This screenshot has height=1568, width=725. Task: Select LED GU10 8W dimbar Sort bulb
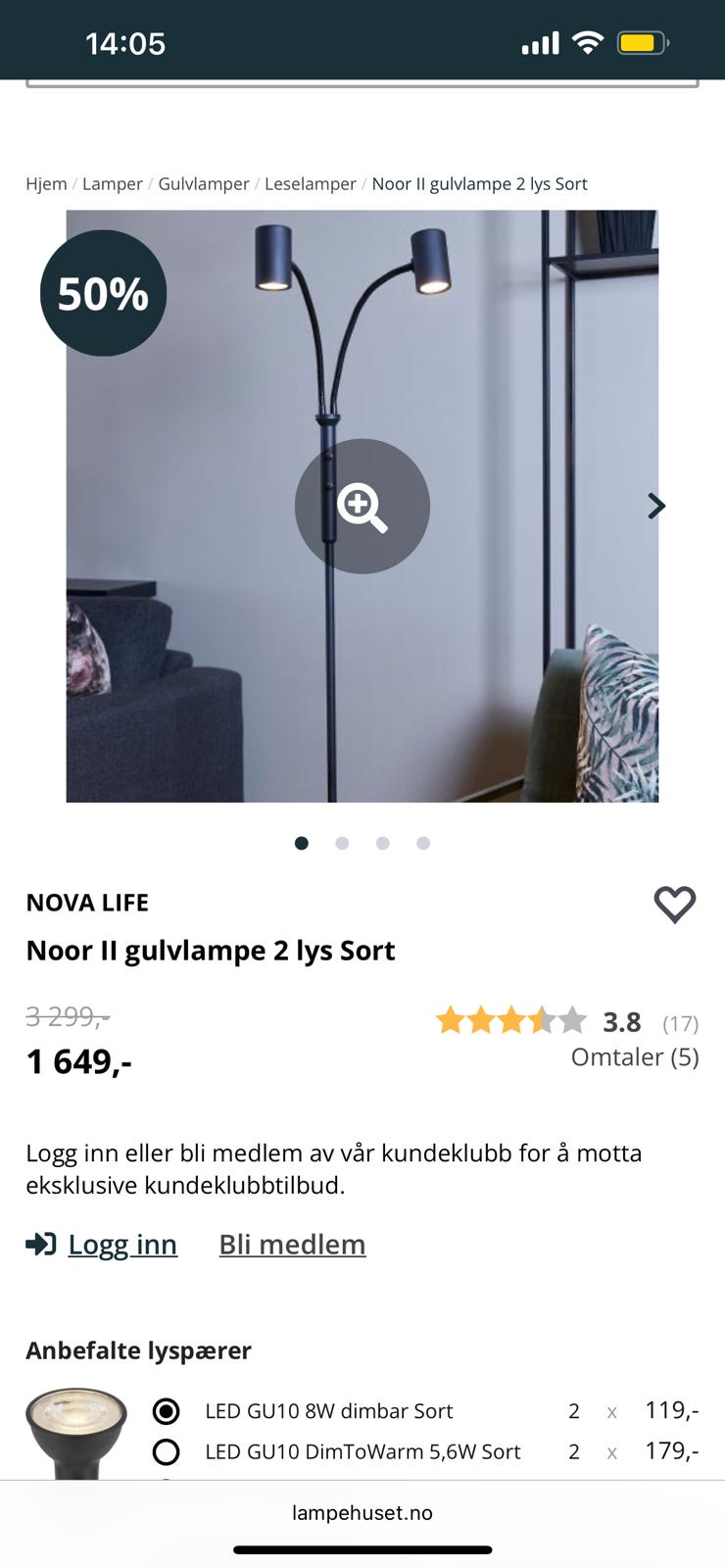166,1411
